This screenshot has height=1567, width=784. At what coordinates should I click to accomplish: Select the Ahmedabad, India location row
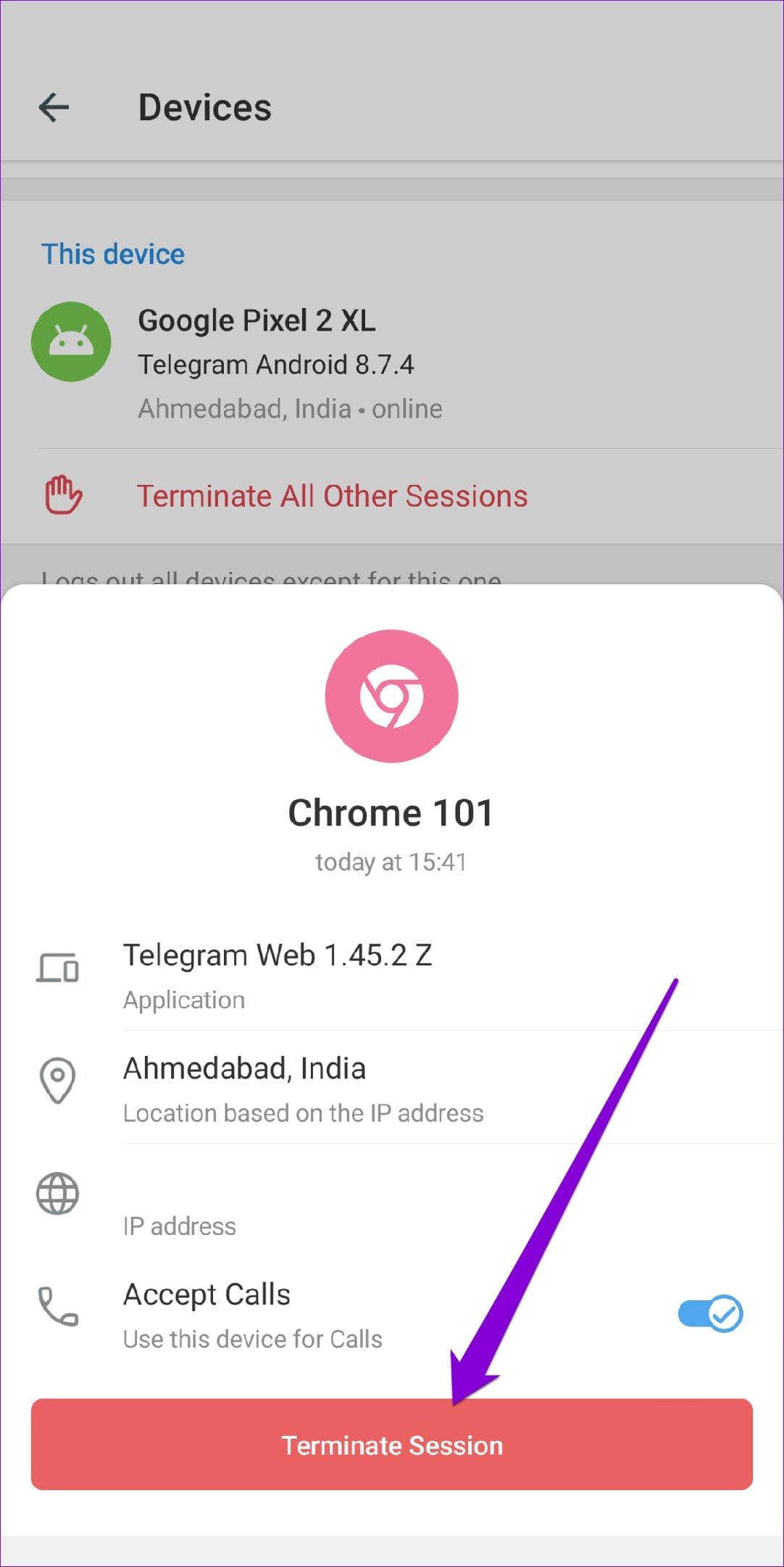pos(245,1068)
